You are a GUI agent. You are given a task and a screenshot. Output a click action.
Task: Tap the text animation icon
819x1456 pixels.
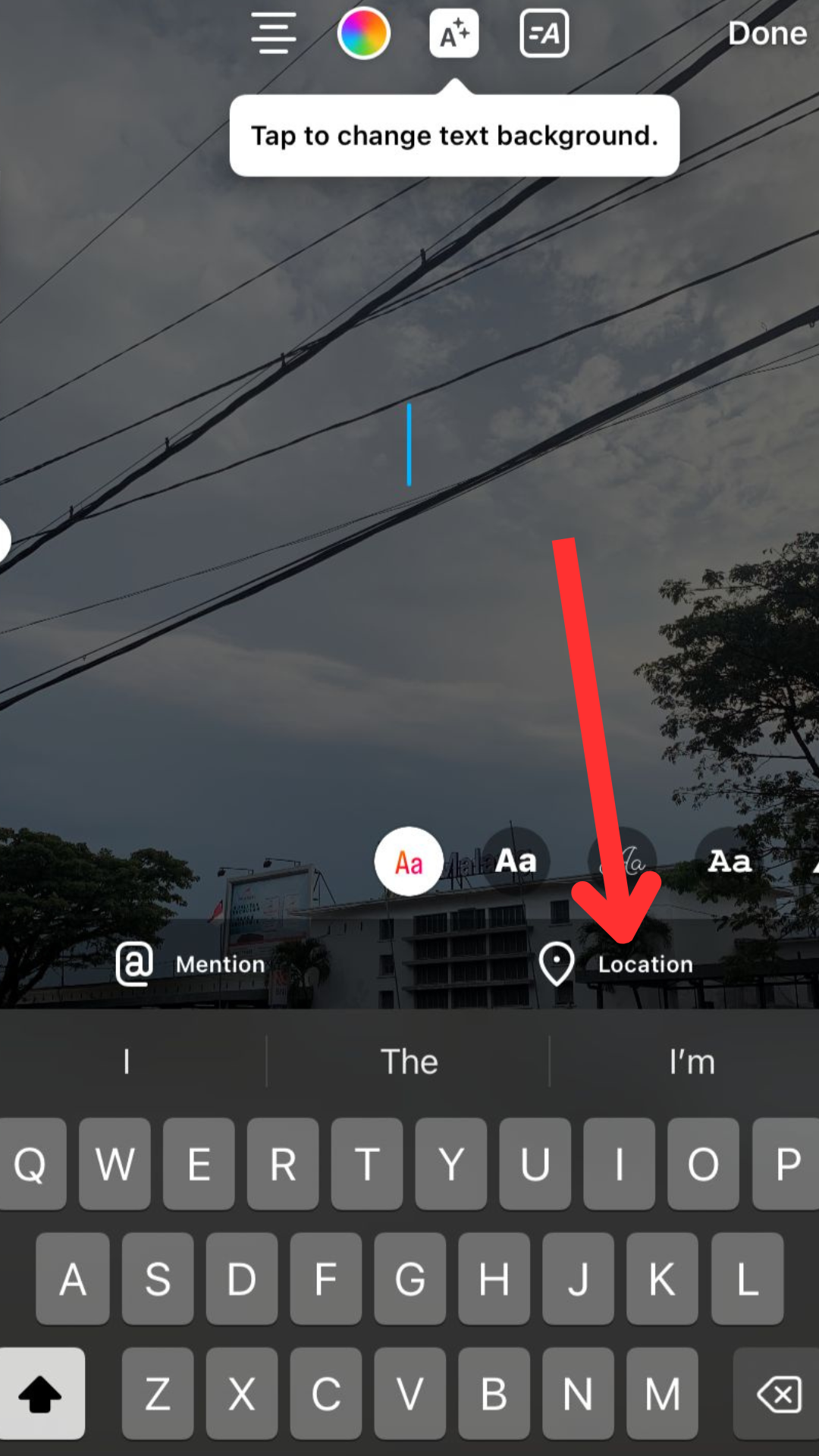[544, 33]
